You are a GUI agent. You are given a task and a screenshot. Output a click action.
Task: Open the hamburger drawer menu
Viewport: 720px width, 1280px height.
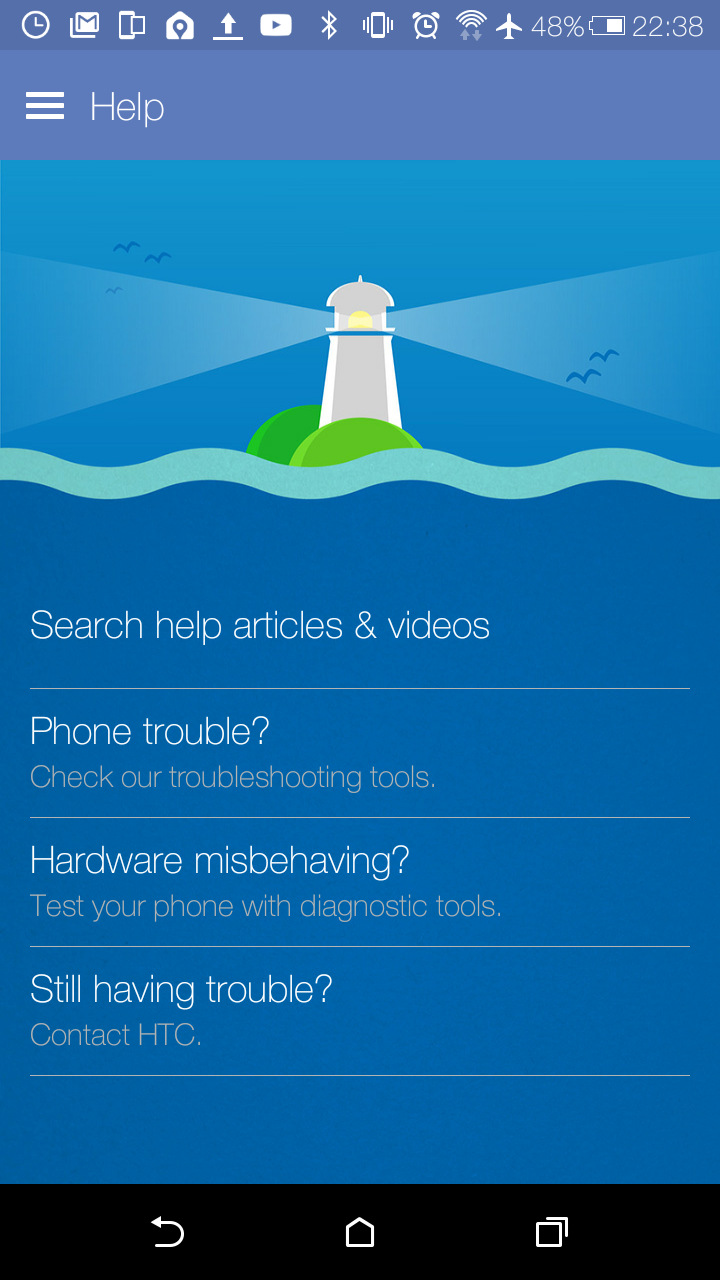point(45,106)
